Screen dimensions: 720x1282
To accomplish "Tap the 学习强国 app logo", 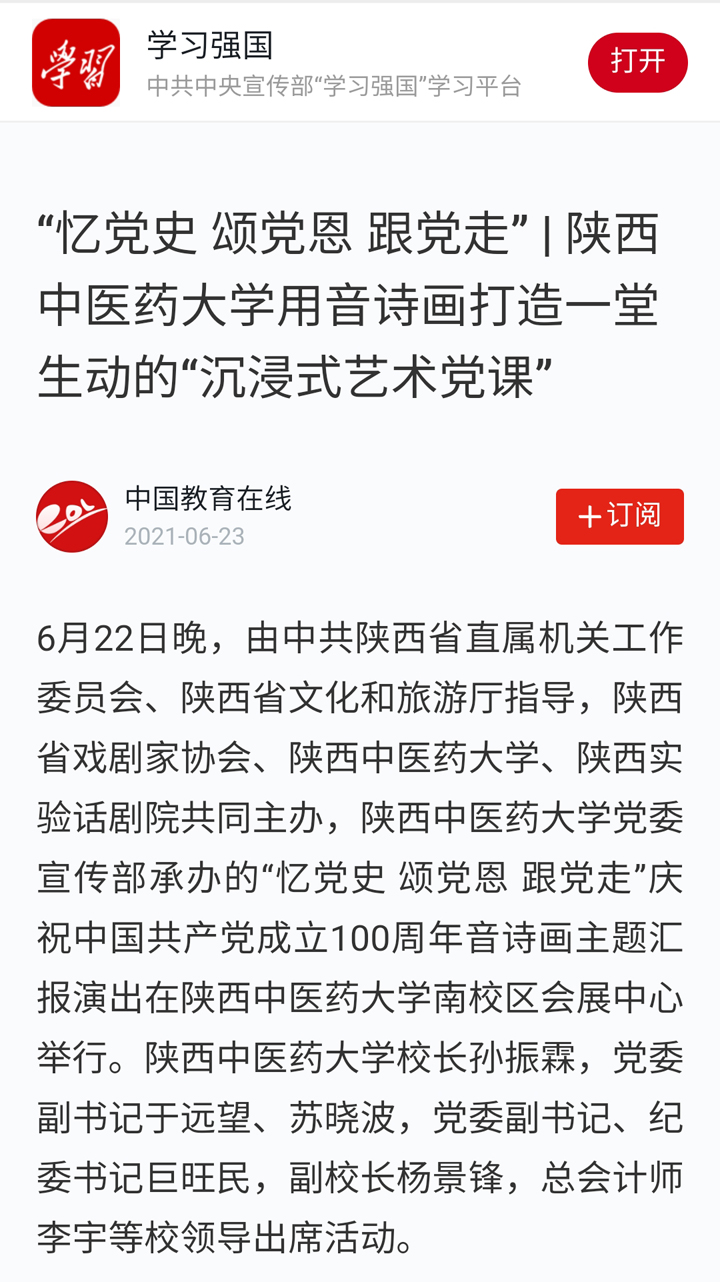I will (76, 62).
